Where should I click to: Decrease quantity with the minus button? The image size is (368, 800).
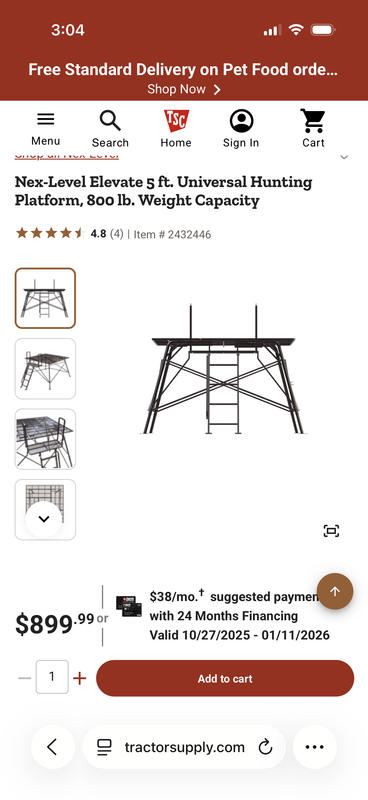pyautogui.click(x=24, y=678)
